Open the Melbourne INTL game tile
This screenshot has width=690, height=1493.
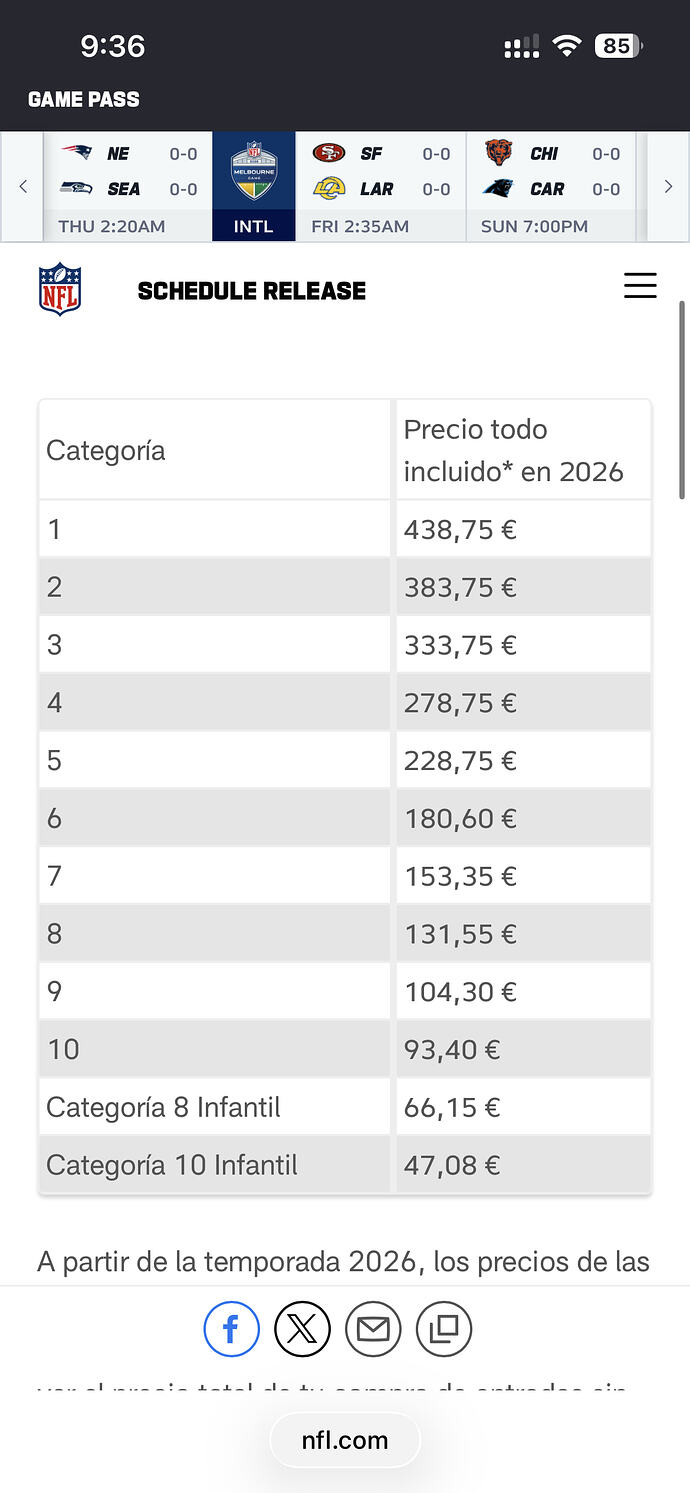(254, 187)
